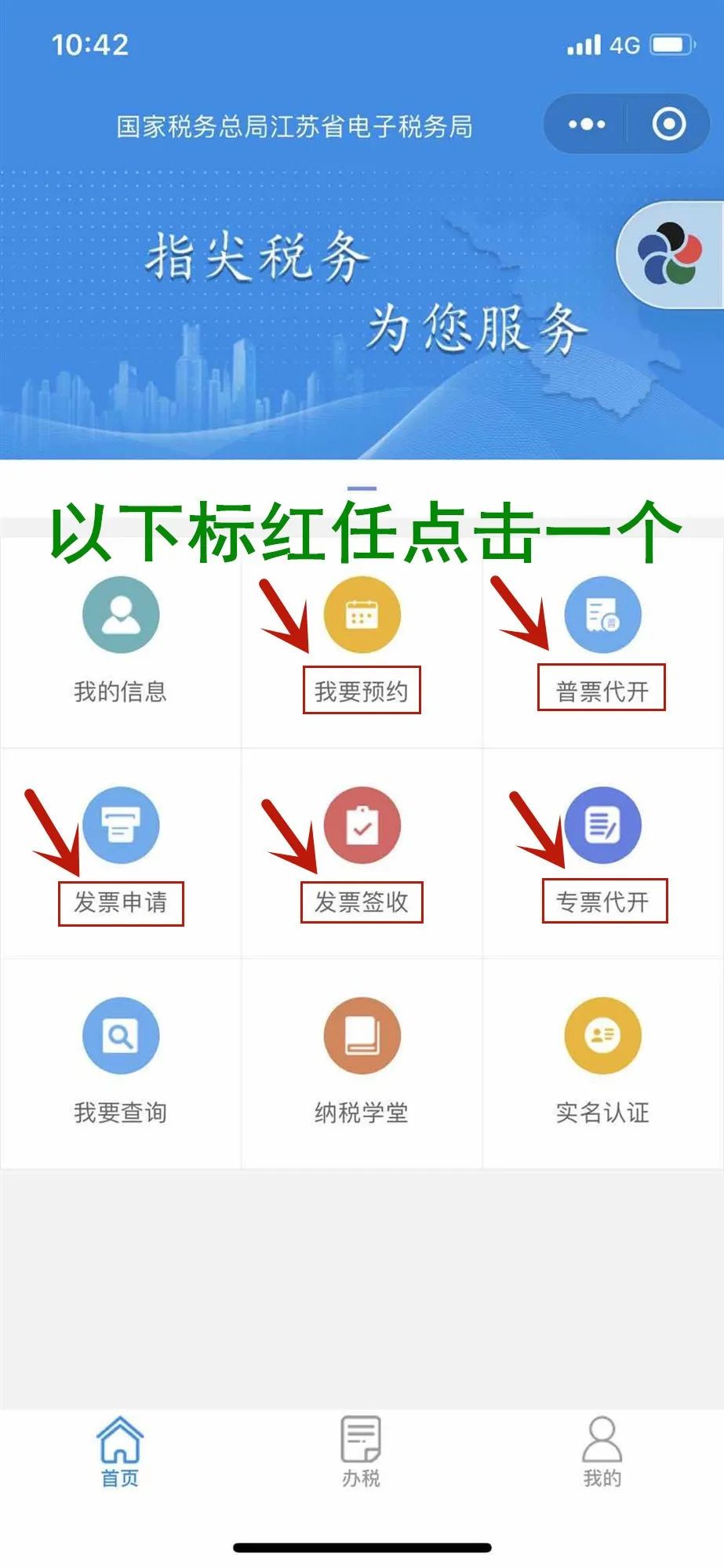
Task: Open 我的信息
Action: [x=121, y=641]
